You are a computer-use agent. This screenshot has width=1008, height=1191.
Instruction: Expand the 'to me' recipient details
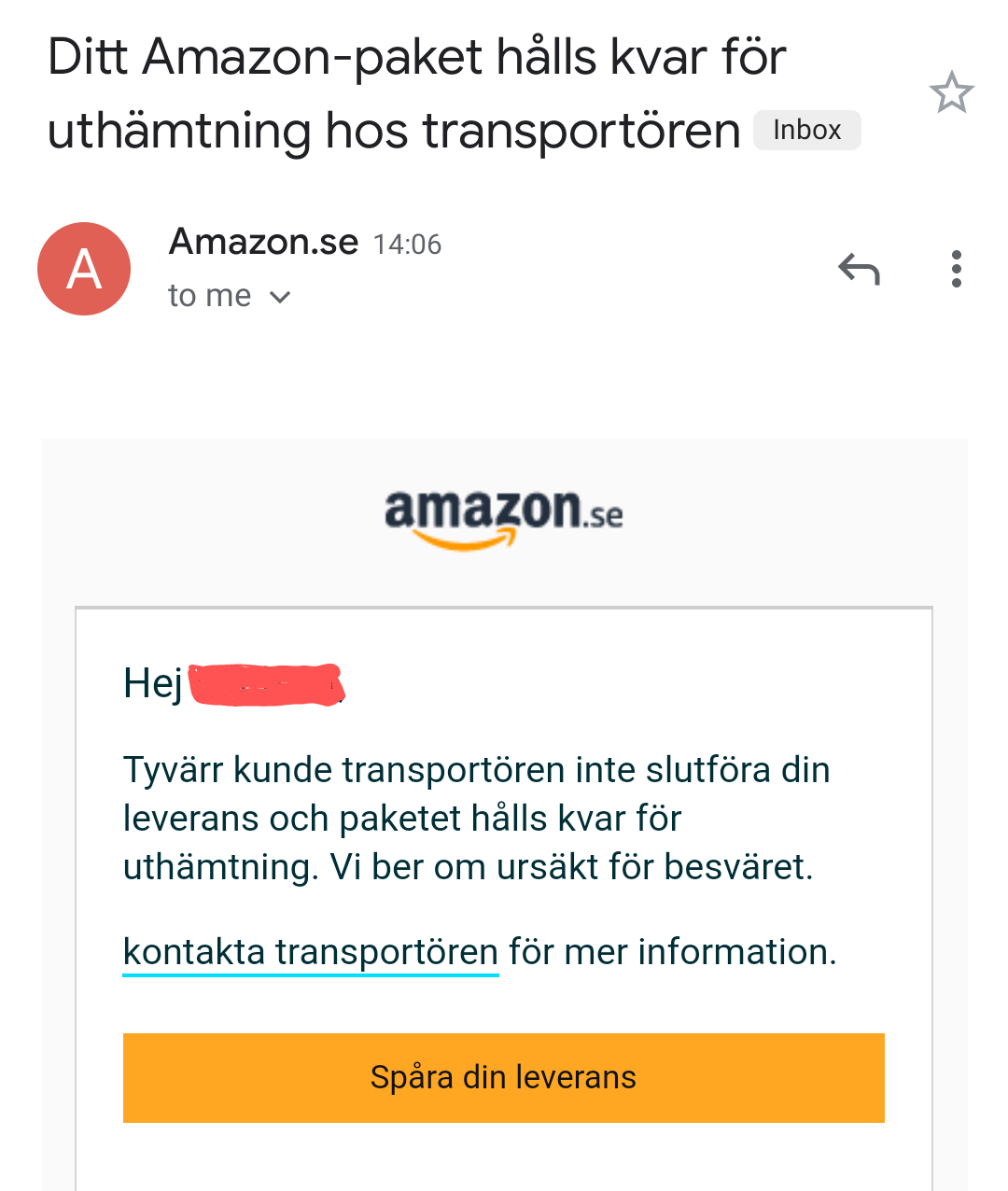[279, 297]
